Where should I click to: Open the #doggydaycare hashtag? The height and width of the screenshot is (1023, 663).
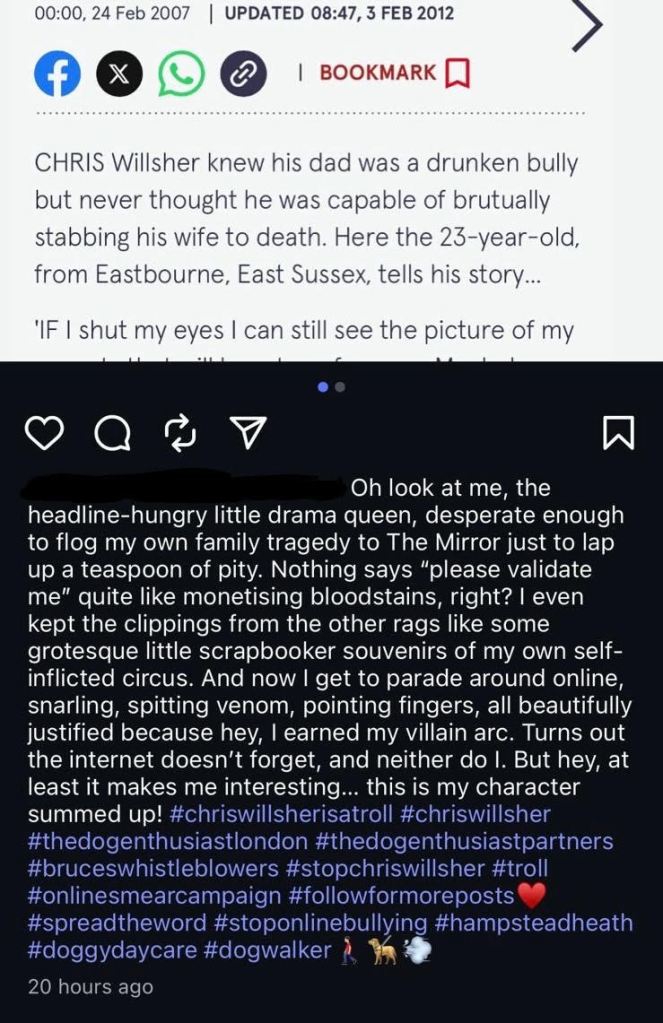click(x=112, y=949)
